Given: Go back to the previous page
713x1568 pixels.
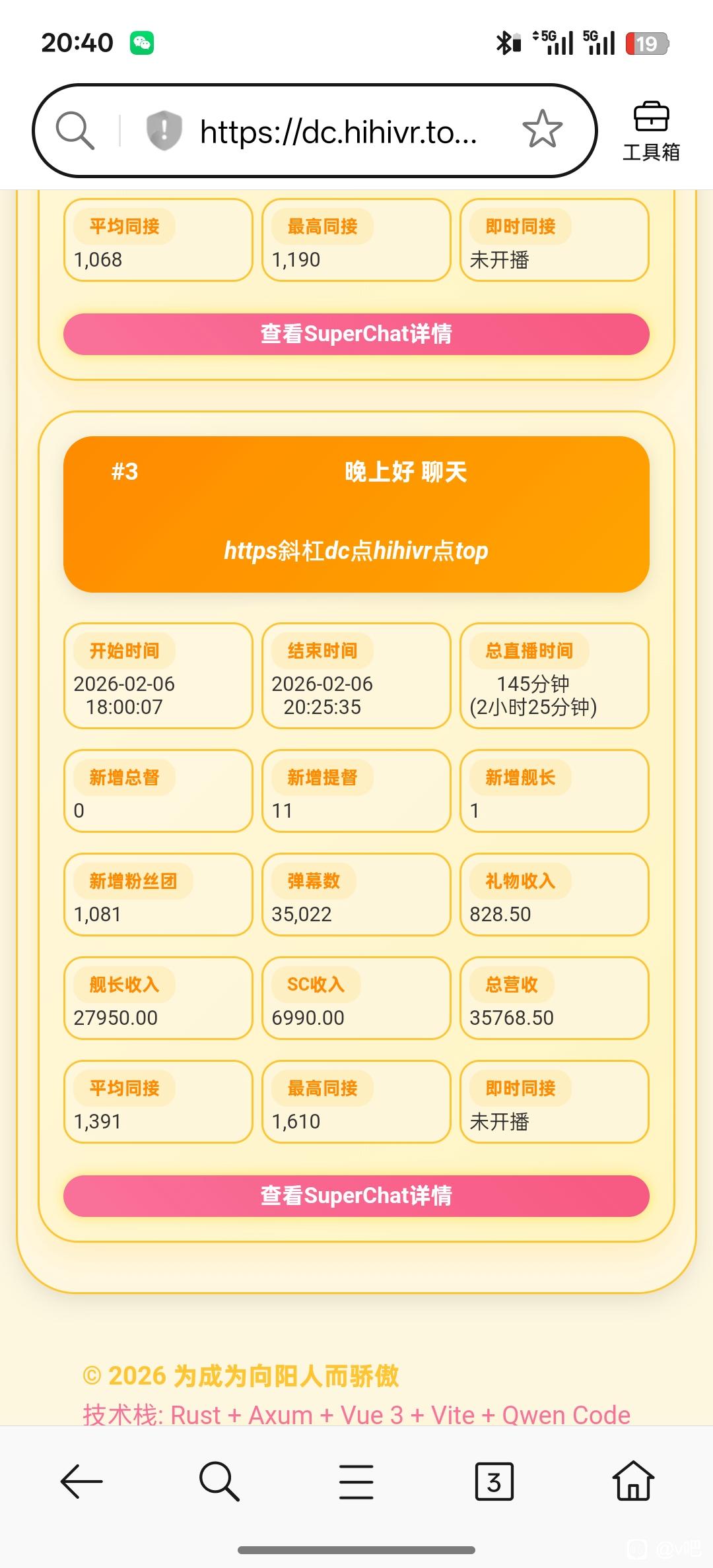Looking at the screenshot, I should click(82, 1482).
